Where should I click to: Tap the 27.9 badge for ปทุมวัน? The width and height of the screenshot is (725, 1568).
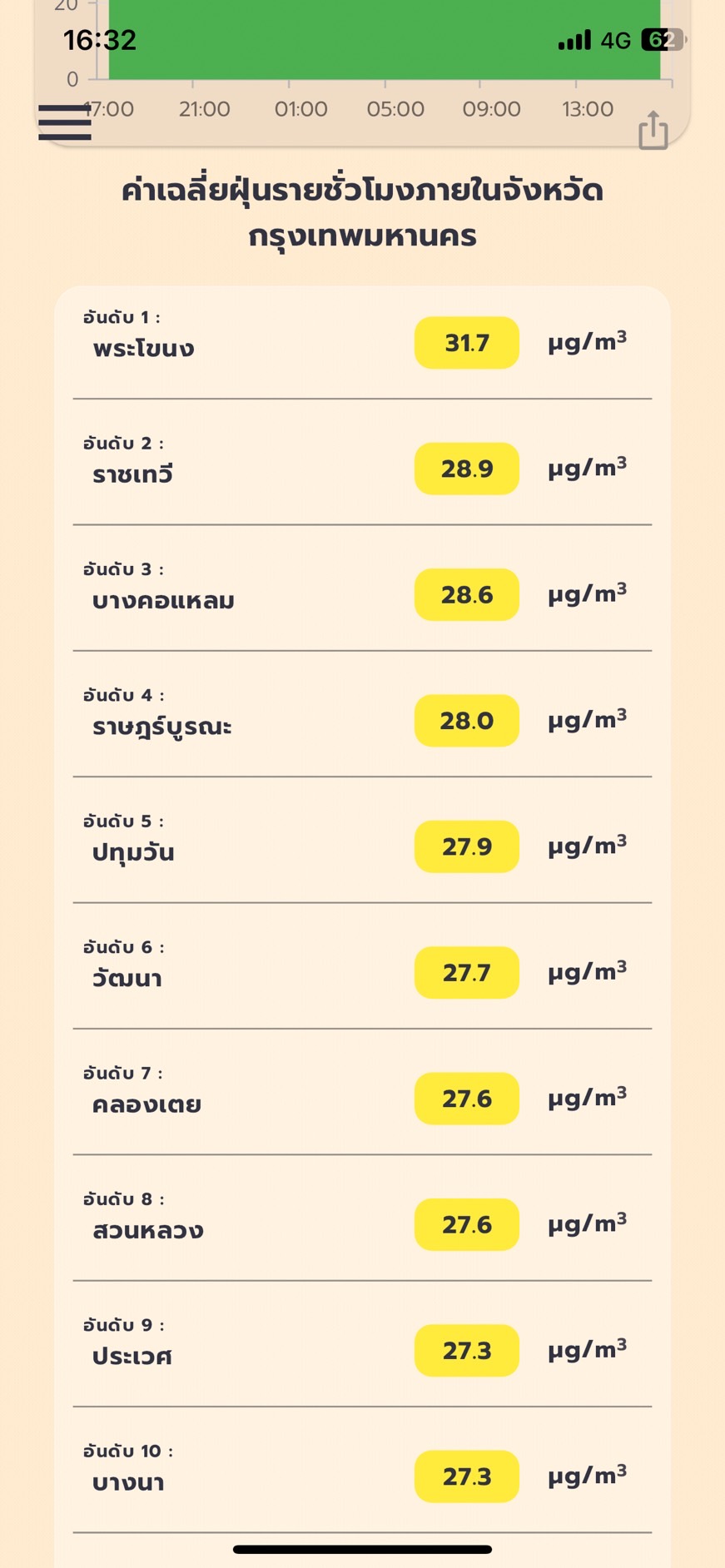click(466, 846)
